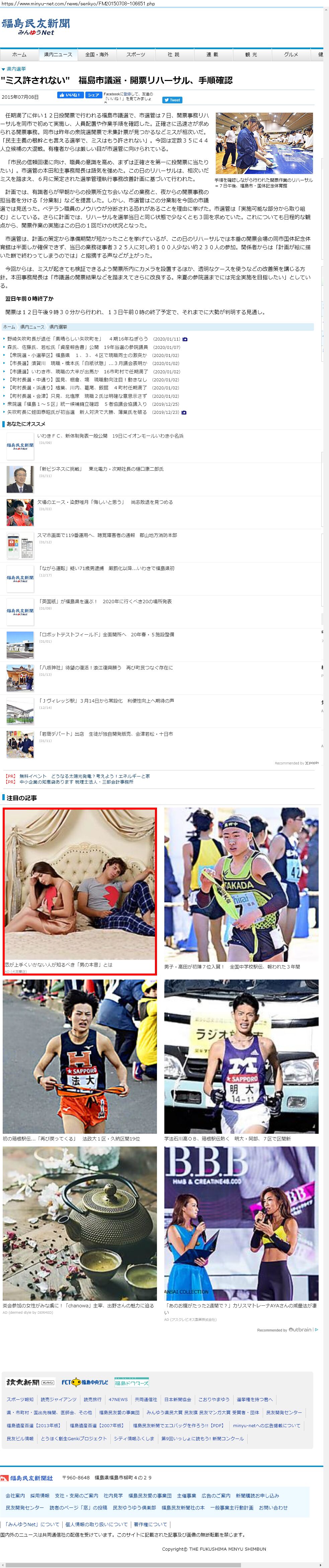Open the ホーム navigation tab
329x1568 pixels.
coord(19,54)
